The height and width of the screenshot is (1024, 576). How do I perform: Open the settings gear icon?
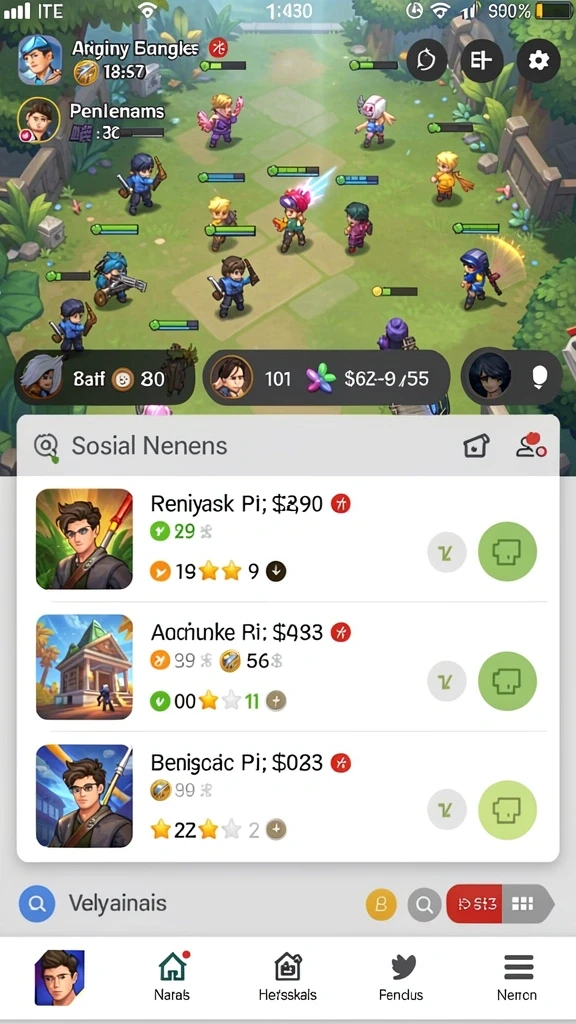(x=538, y=61)
